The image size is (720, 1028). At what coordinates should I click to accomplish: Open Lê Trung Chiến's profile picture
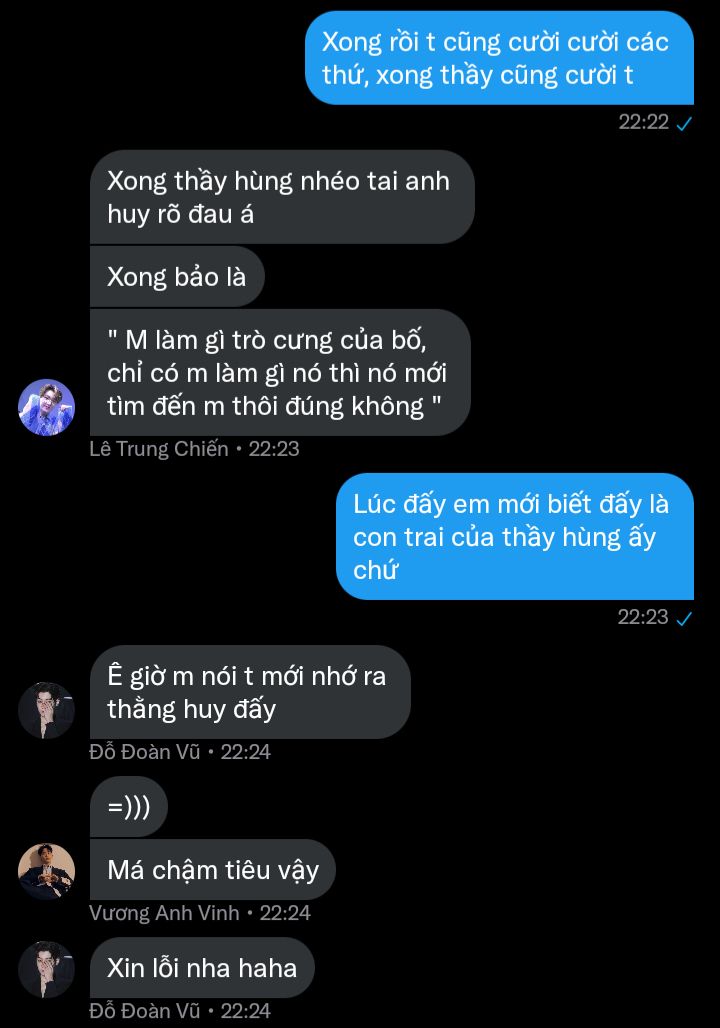[x=47, y=407]
